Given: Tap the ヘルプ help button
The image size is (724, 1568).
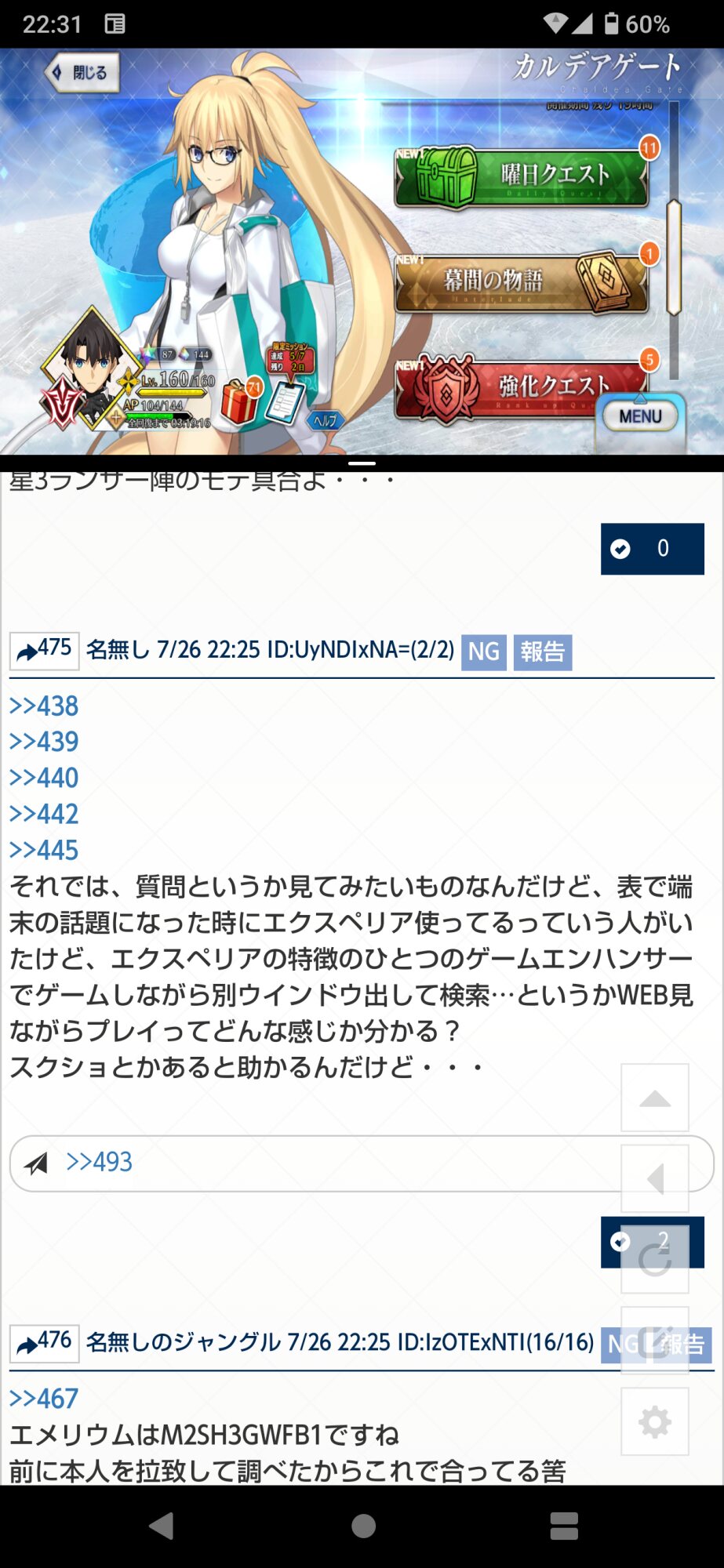Looking at the screenshot, I should click(x=325, y=420).
